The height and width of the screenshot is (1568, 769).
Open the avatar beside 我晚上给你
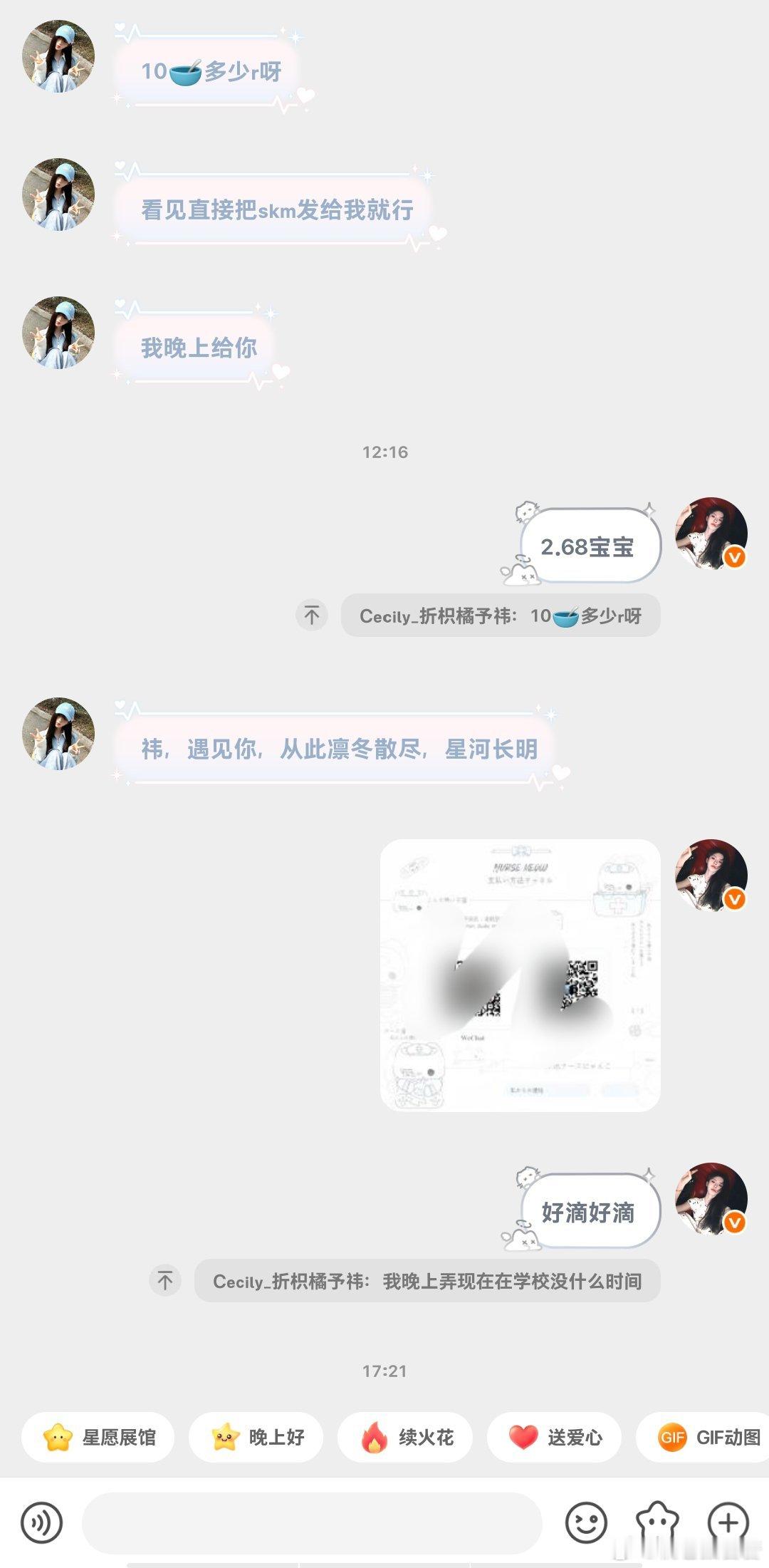[x=58, y=333]
